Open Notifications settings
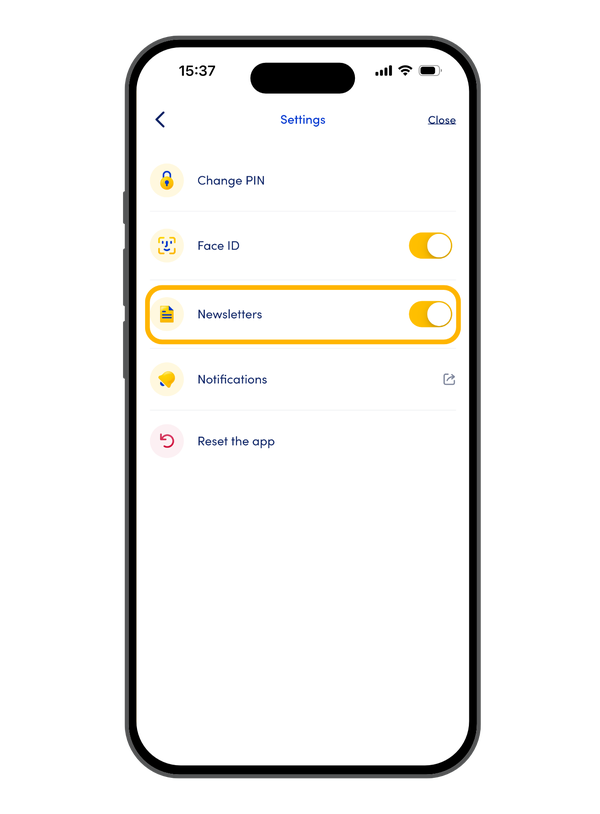Image resolution: width=600 pixels, height=814 pixels. pos(232,380)
